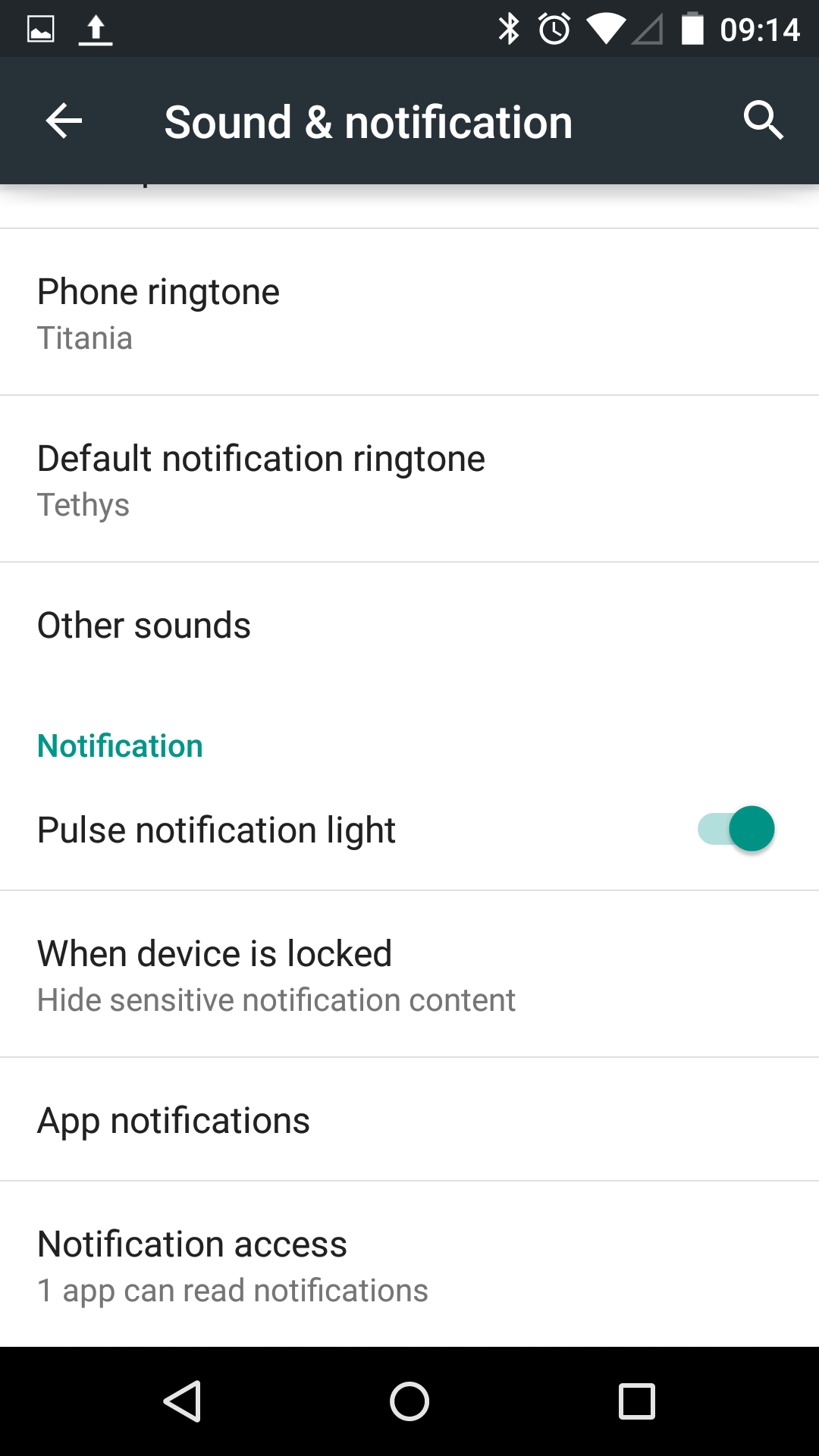Open the recent apps overview
Viewport: 819px width, 1456px height.
636,1401
